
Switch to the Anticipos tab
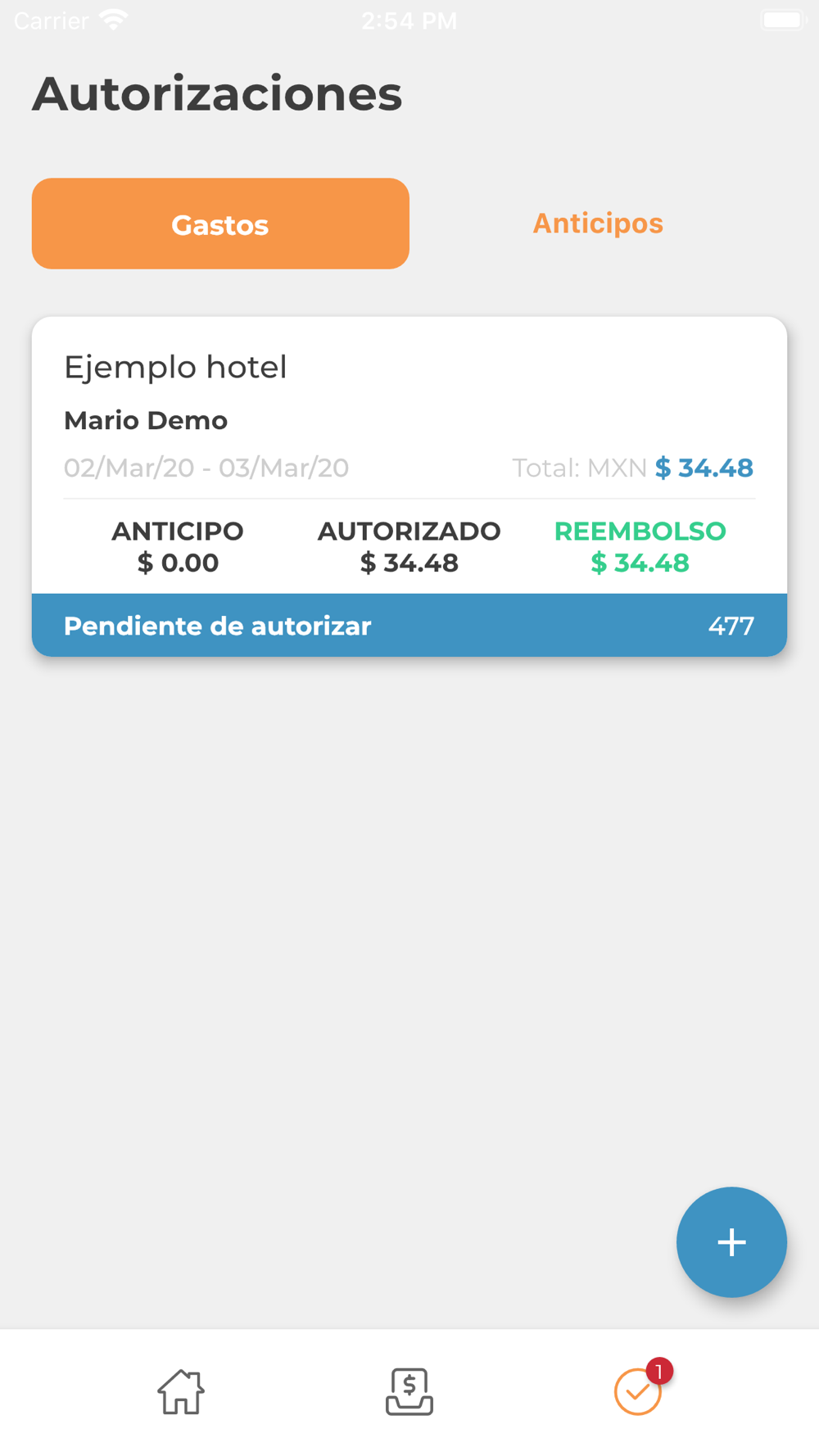[598, 224]
